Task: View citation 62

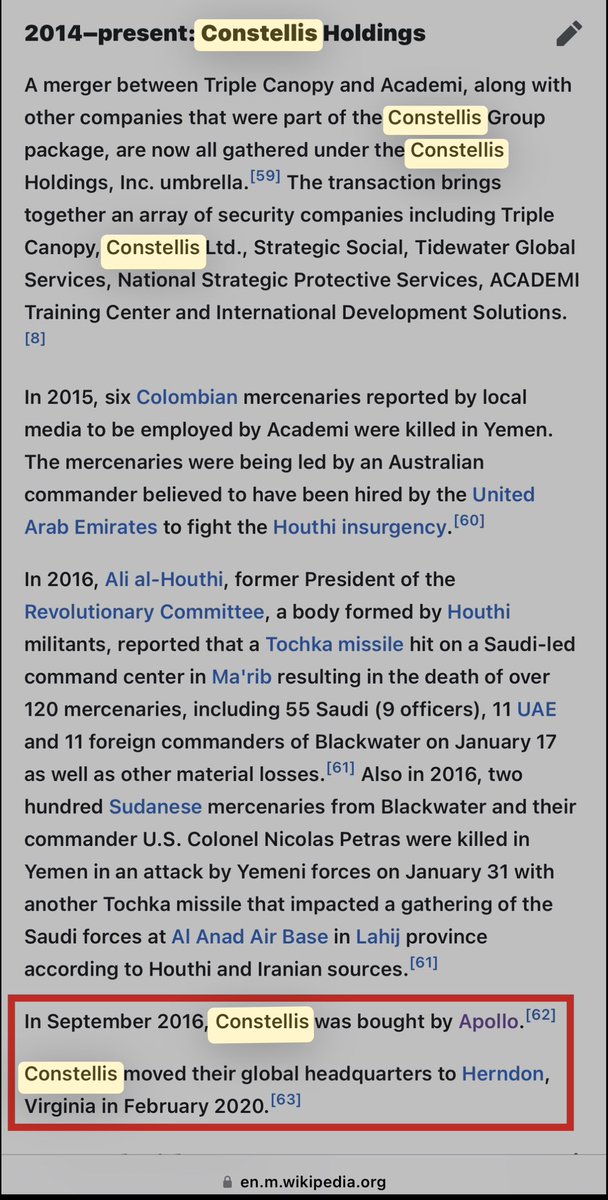Action: (x=540, y=1015)
